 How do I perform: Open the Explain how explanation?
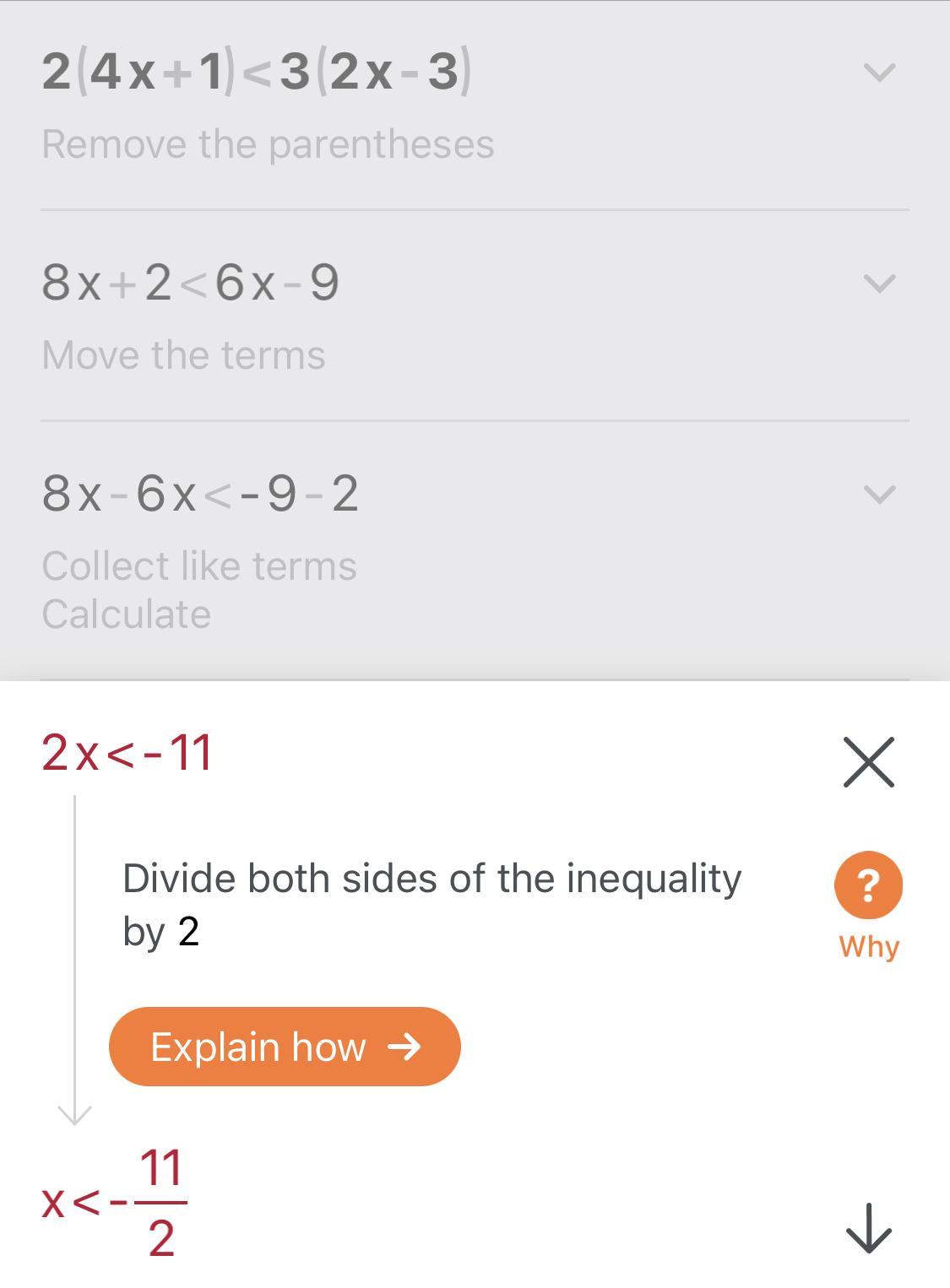coord(285,1047)
